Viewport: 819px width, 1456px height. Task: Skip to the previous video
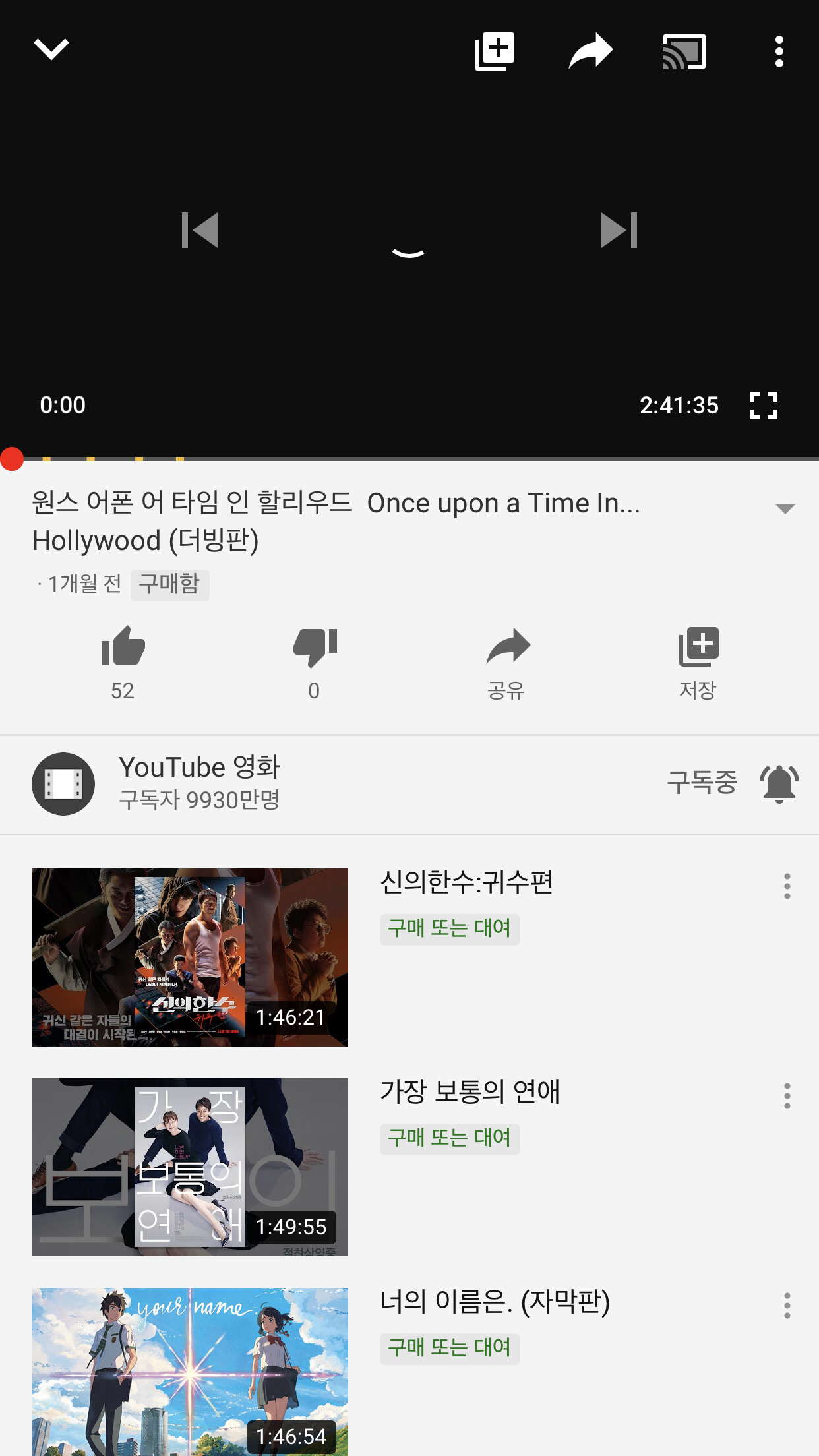pyautogui.click(x=200, y=230)
